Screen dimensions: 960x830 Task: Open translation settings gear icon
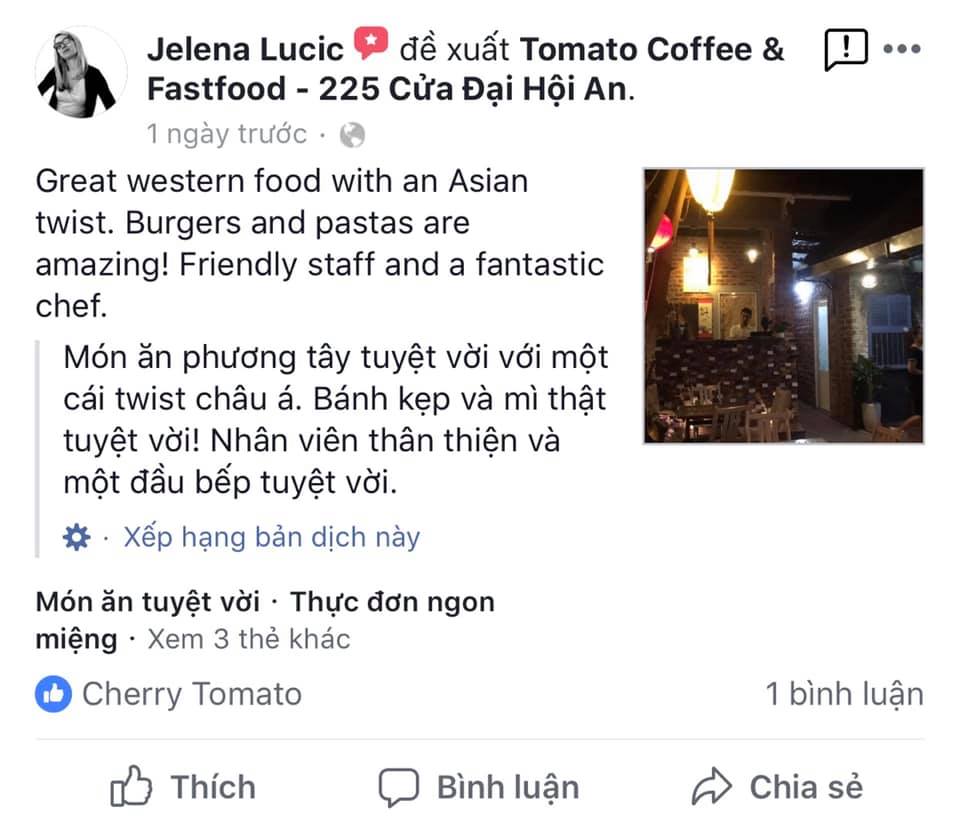(x=76, y=537)
